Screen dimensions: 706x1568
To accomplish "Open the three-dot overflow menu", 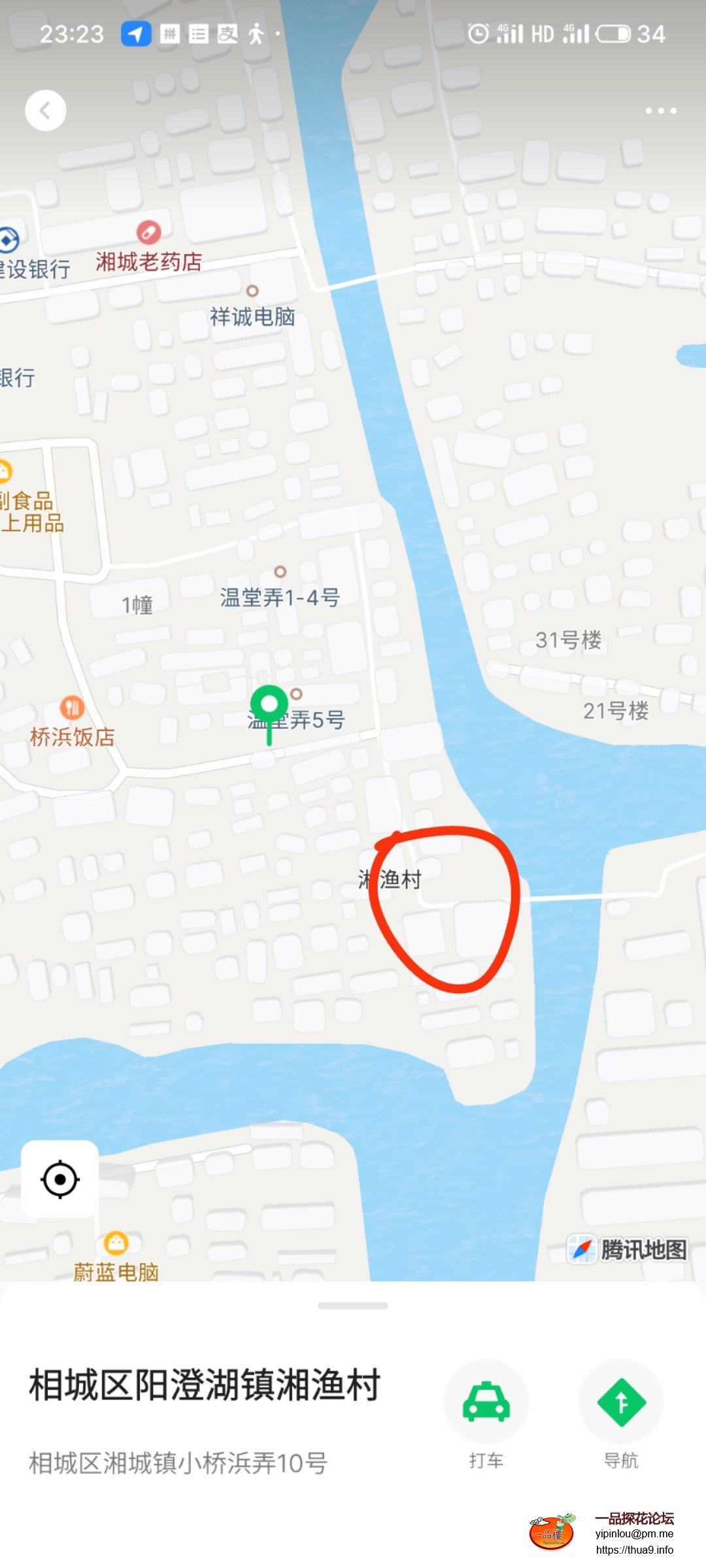I will (660, 110).
